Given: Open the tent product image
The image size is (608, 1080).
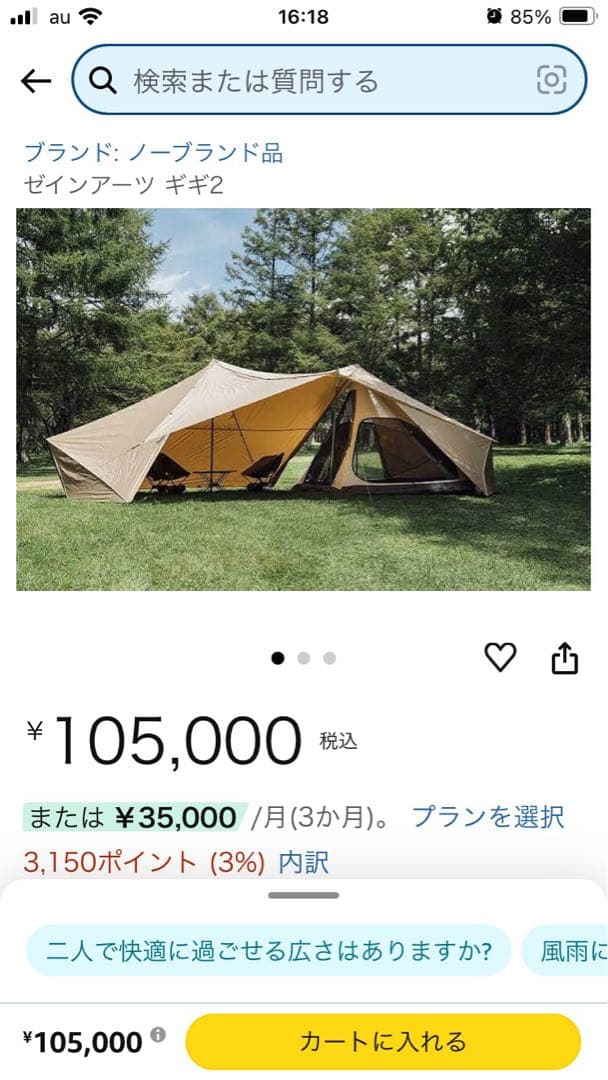Looking at the screenshot, I should click(303, 399).
